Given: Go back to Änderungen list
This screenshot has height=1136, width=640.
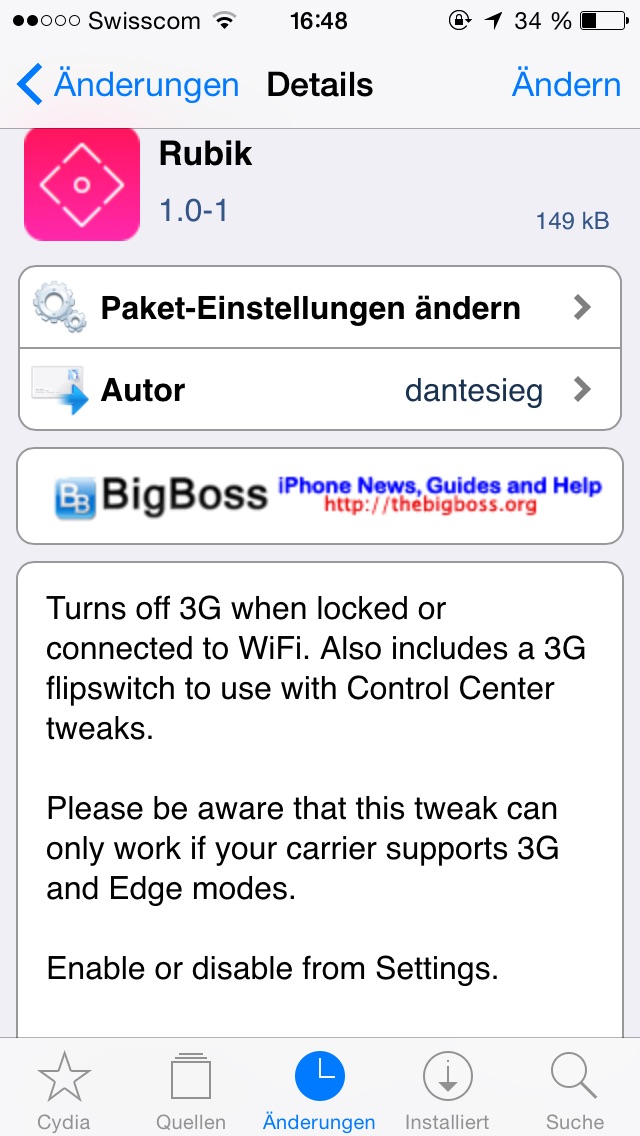Looking at the screenshot, I should (x=128, y=85).
